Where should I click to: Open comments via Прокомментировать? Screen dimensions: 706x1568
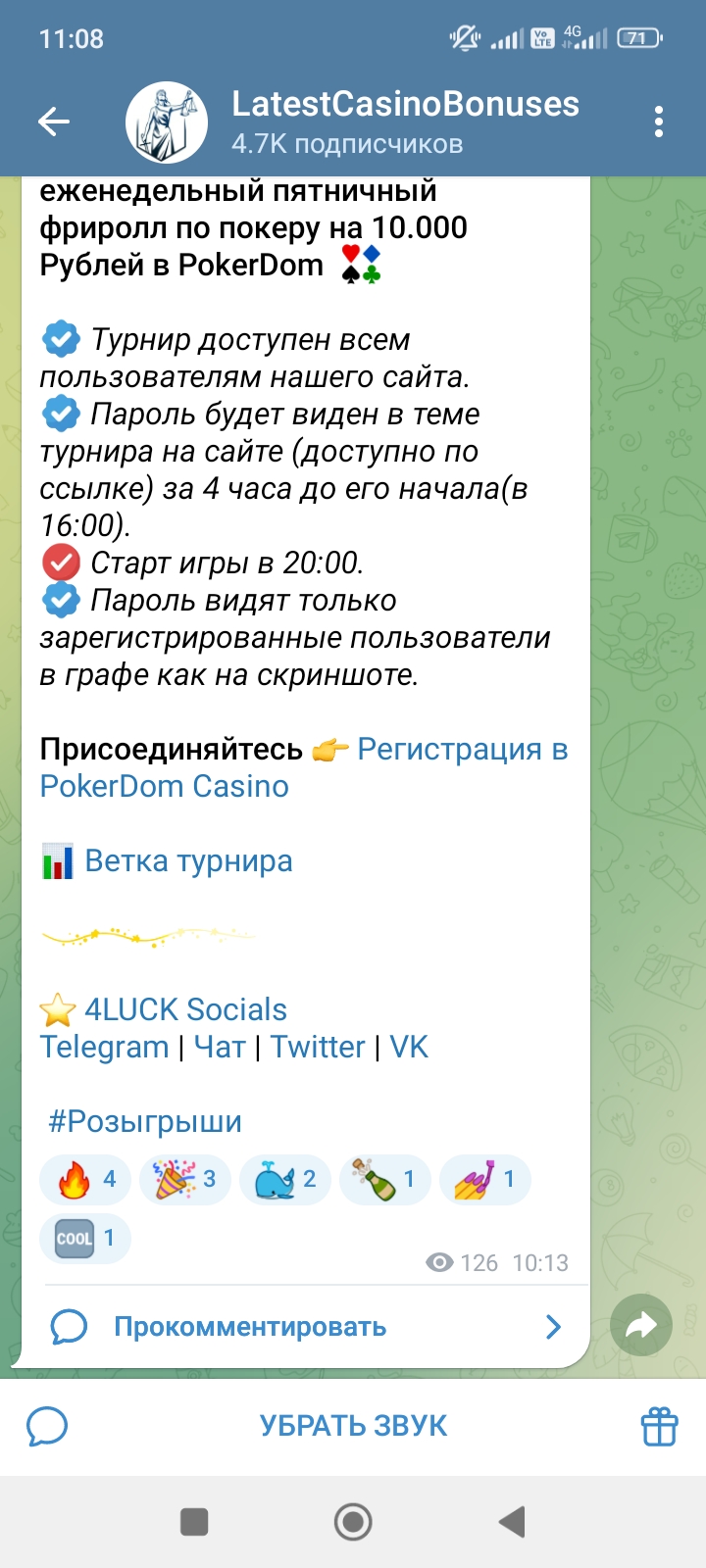(250, 1327)
